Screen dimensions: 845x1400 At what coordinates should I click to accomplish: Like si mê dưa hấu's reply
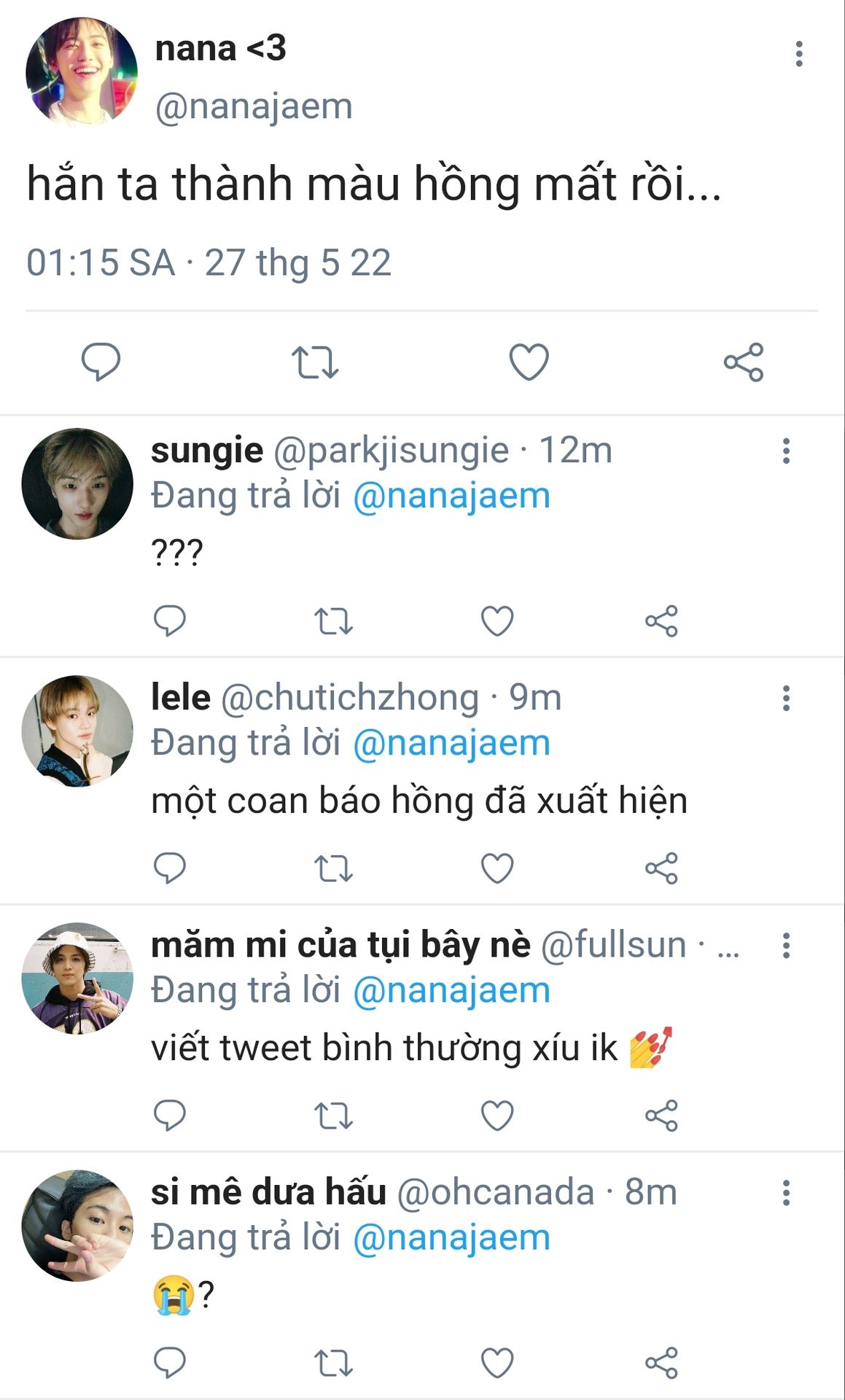pos(497,1363)
